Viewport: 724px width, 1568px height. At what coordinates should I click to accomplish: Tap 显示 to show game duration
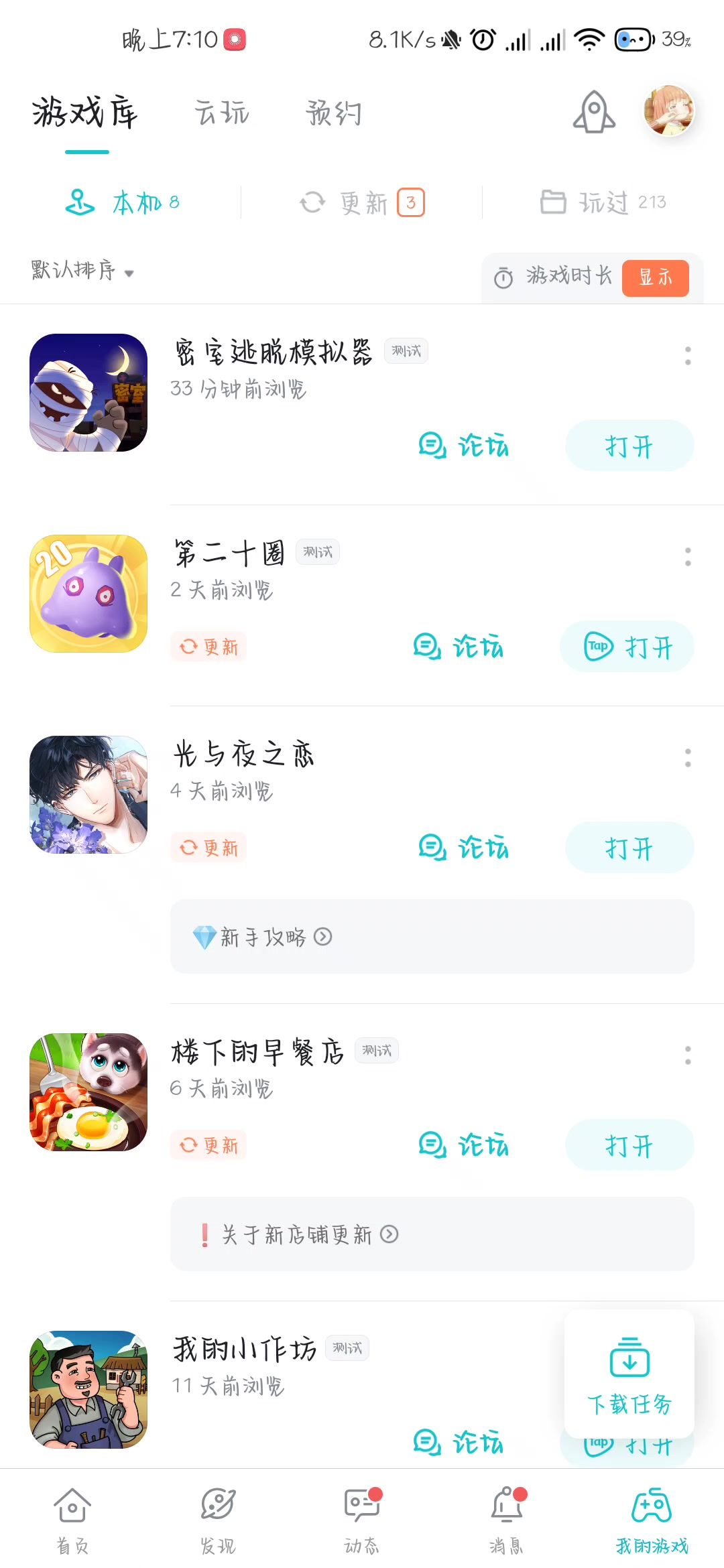pyautogui.click(x=655, y=277)
